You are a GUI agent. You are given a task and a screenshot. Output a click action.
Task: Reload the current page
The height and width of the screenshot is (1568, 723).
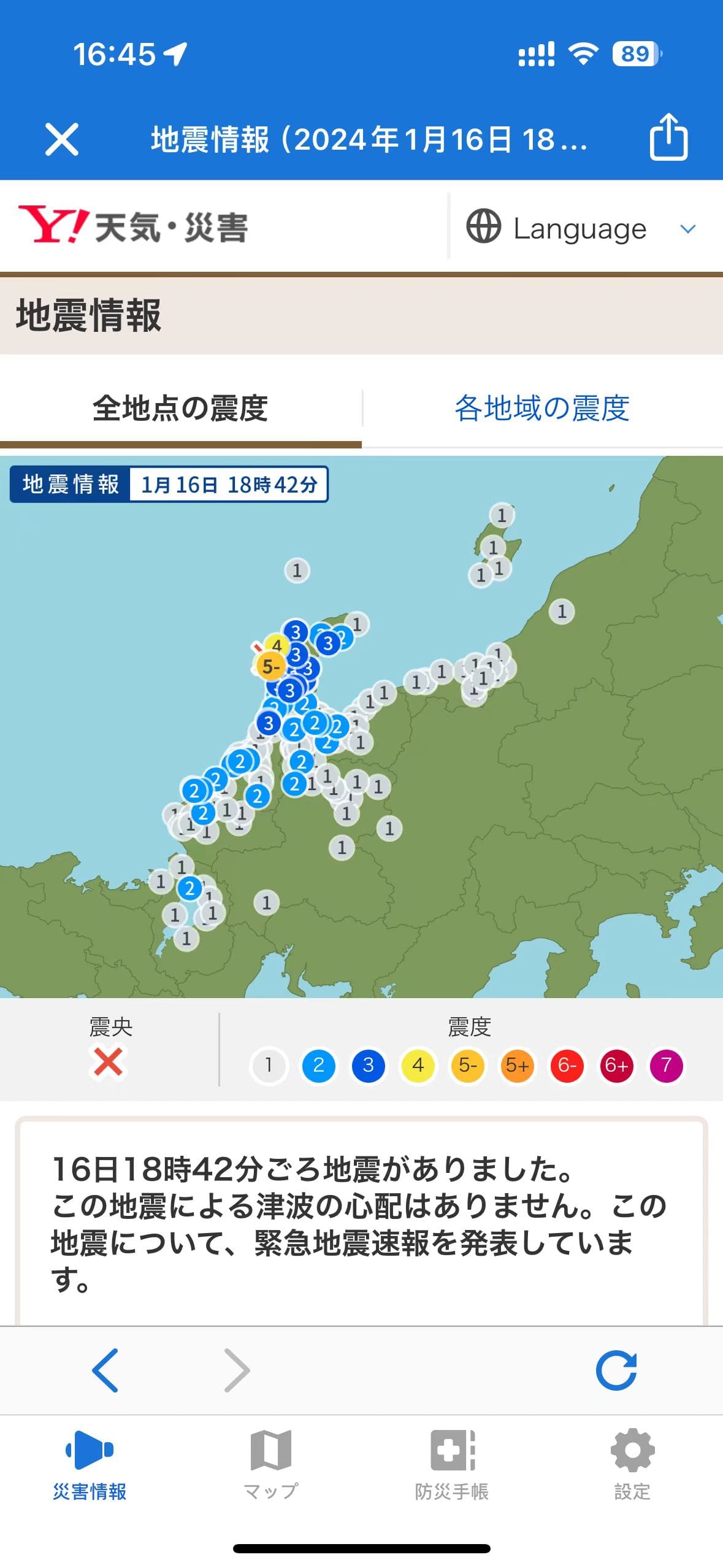tap(616, 1370)
